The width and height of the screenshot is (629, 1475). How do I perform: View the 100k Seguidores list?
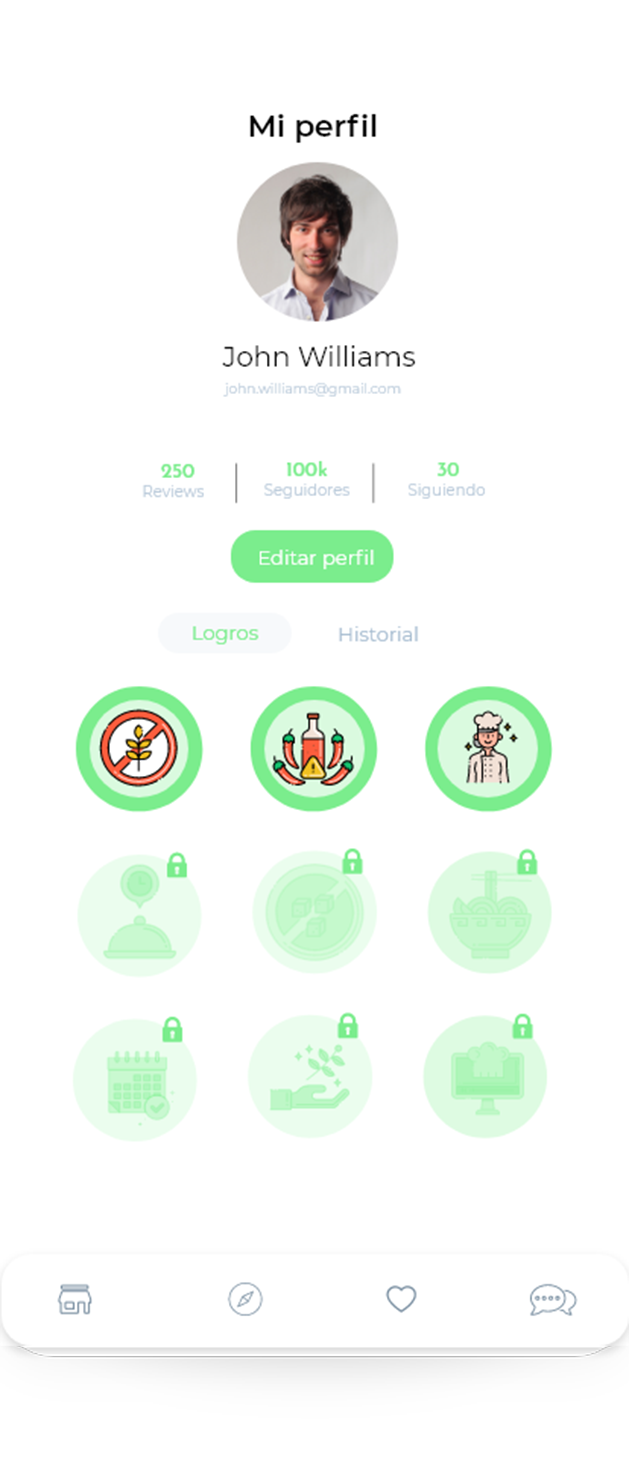[306, 479]
